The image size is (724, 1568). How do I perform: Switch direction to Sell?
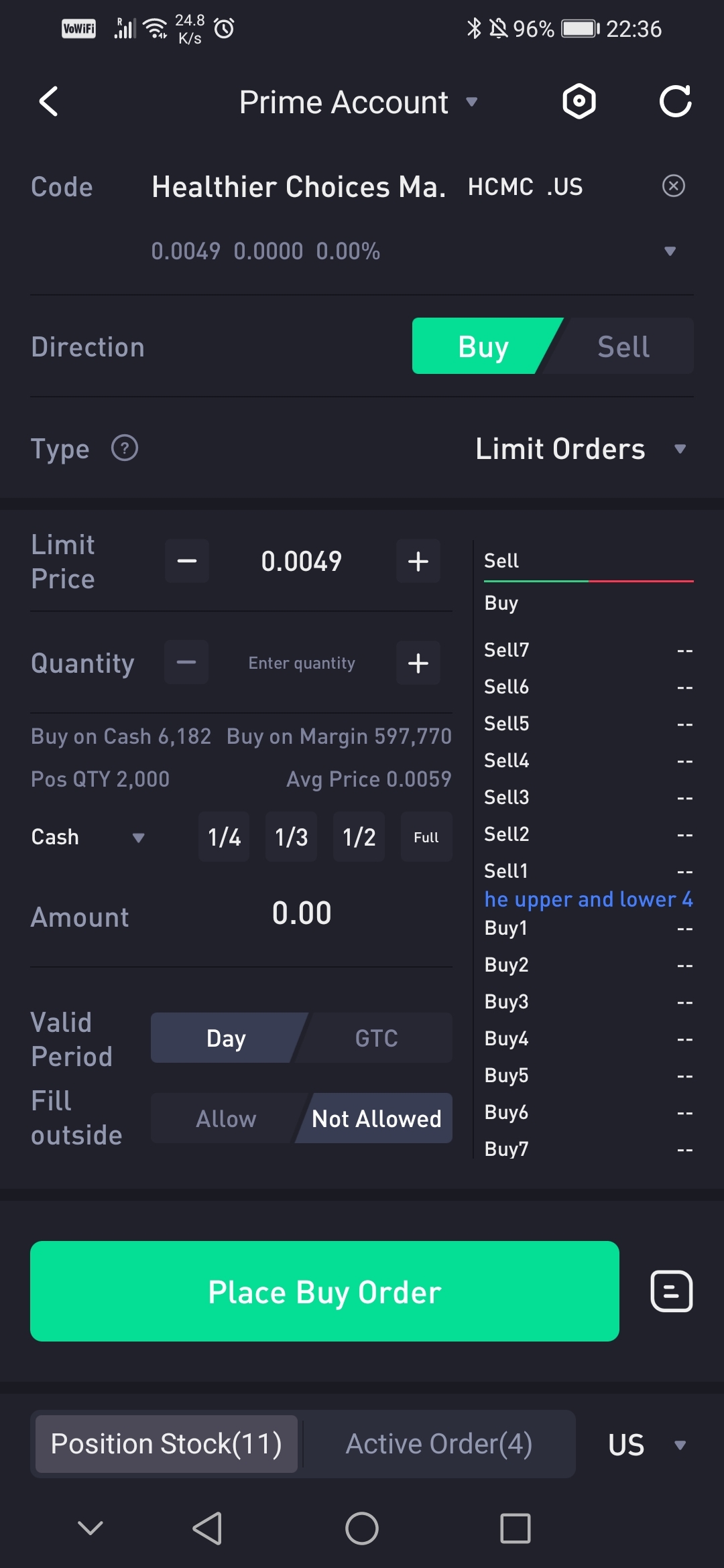[x=623, y=346]
